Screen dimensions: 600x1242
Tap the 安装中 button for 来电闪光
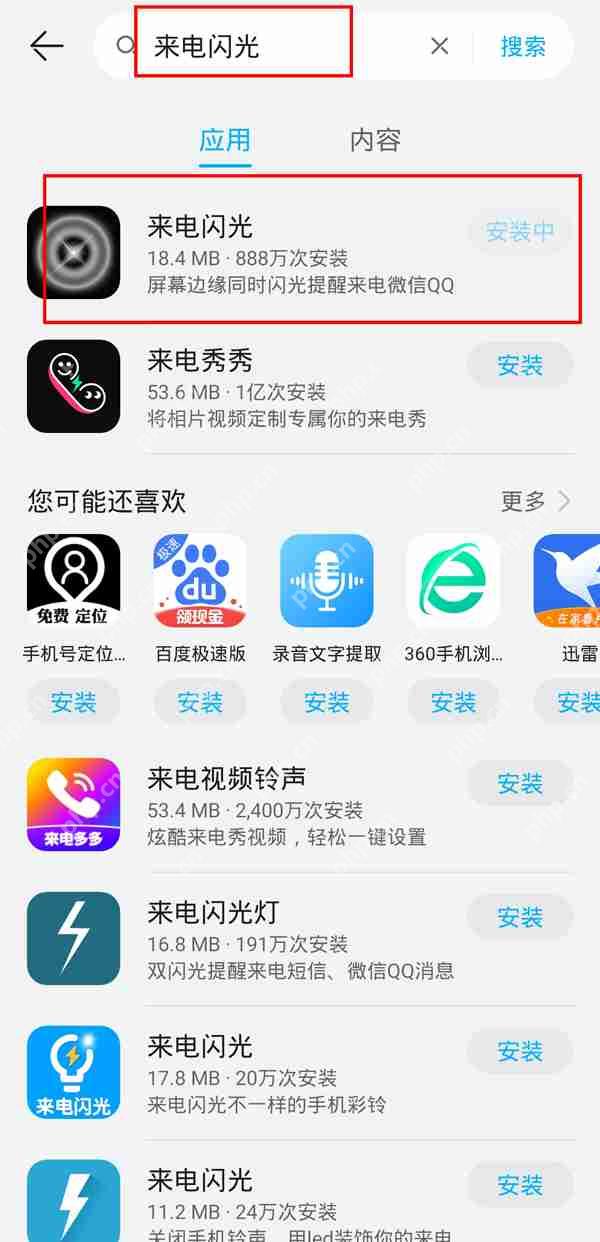[520, 232]
